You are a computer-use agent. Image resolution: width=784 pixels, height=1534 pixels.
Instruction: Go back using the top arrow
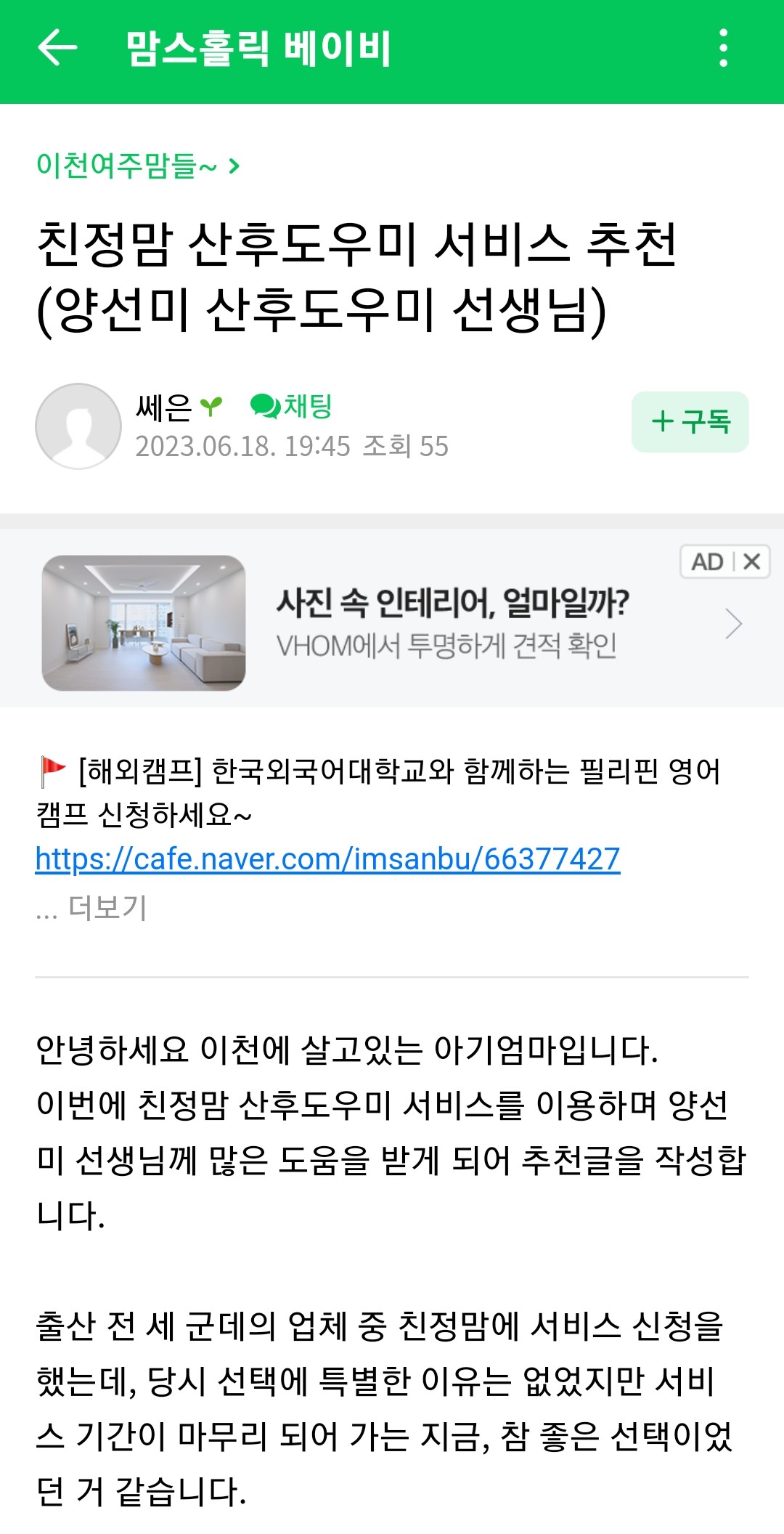(x=57, y=48)
